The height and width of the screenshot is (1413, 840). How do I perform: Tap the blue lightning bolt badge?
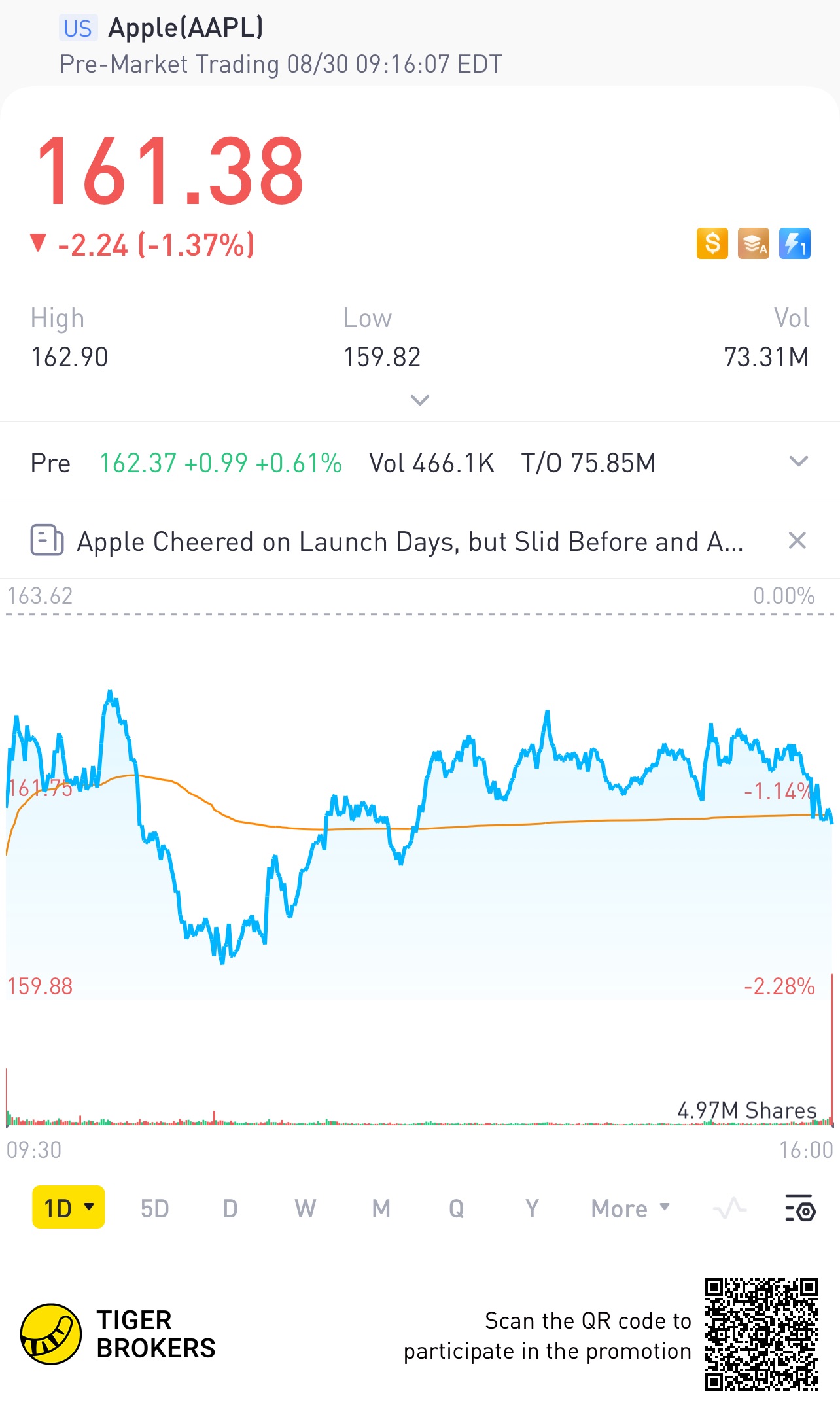pos(795,243)
